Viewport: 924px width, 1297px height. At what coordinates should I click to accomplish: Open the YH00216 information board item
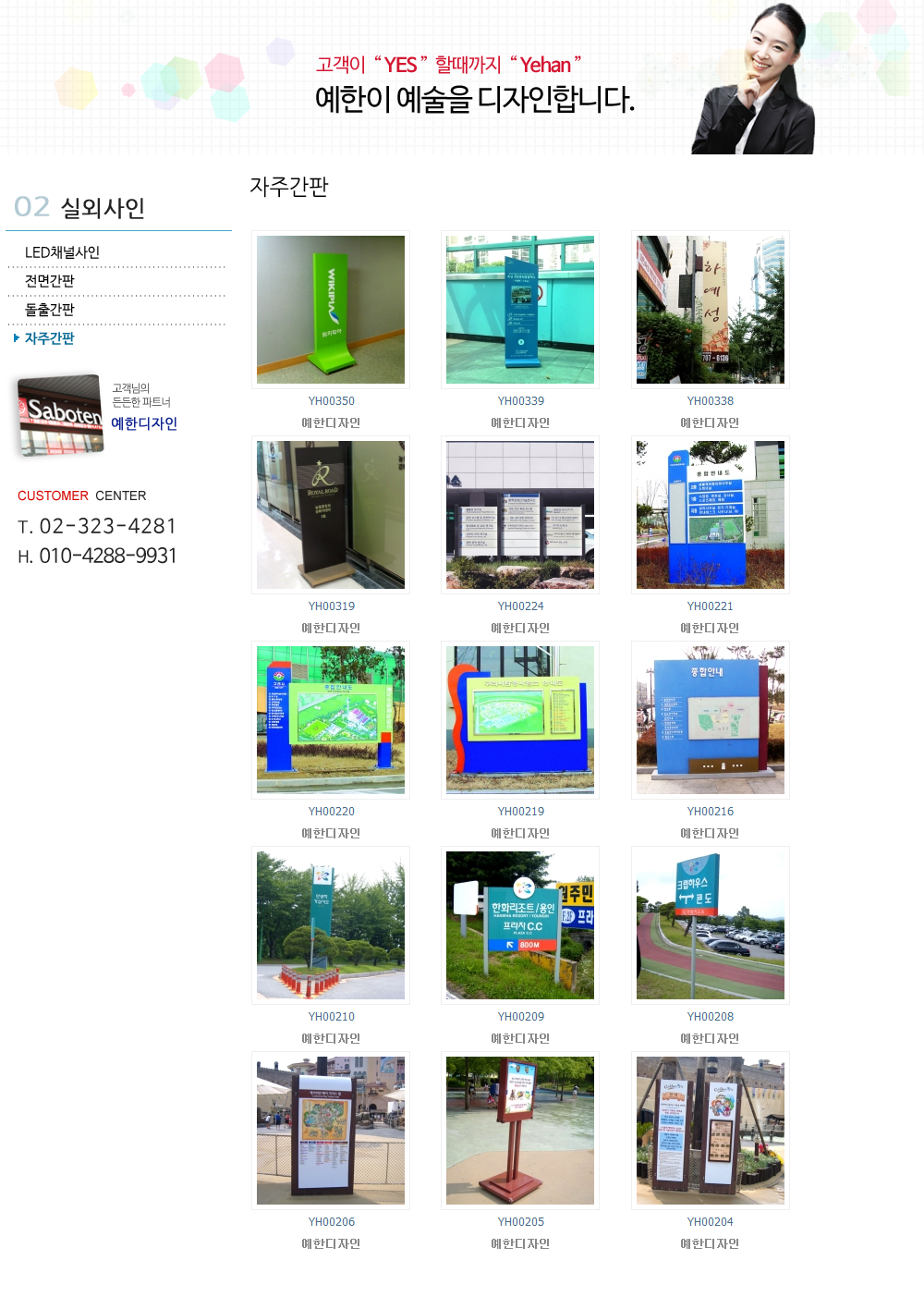(710, 720)
